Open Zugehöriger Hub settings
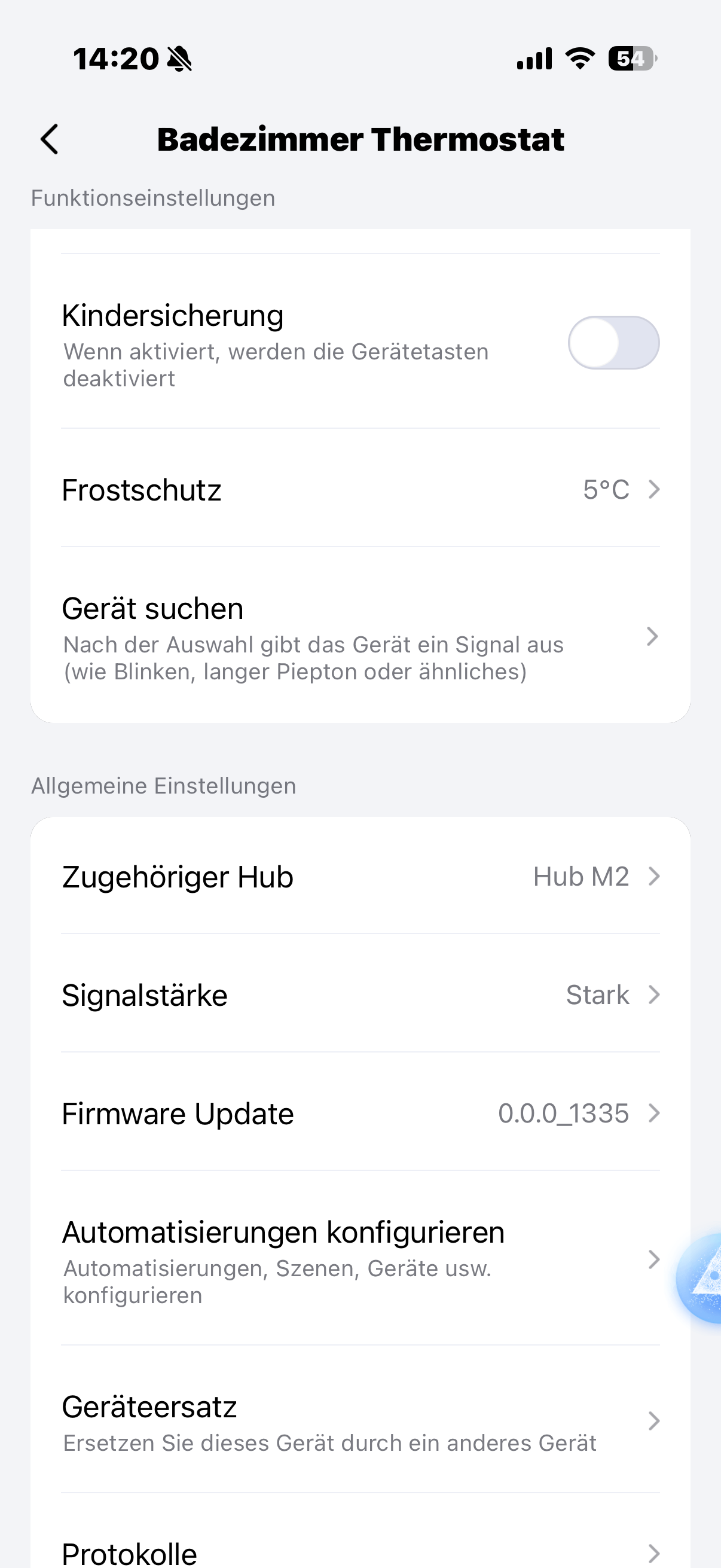Viewport: 721px width, 1568px height. click(360, 877)
